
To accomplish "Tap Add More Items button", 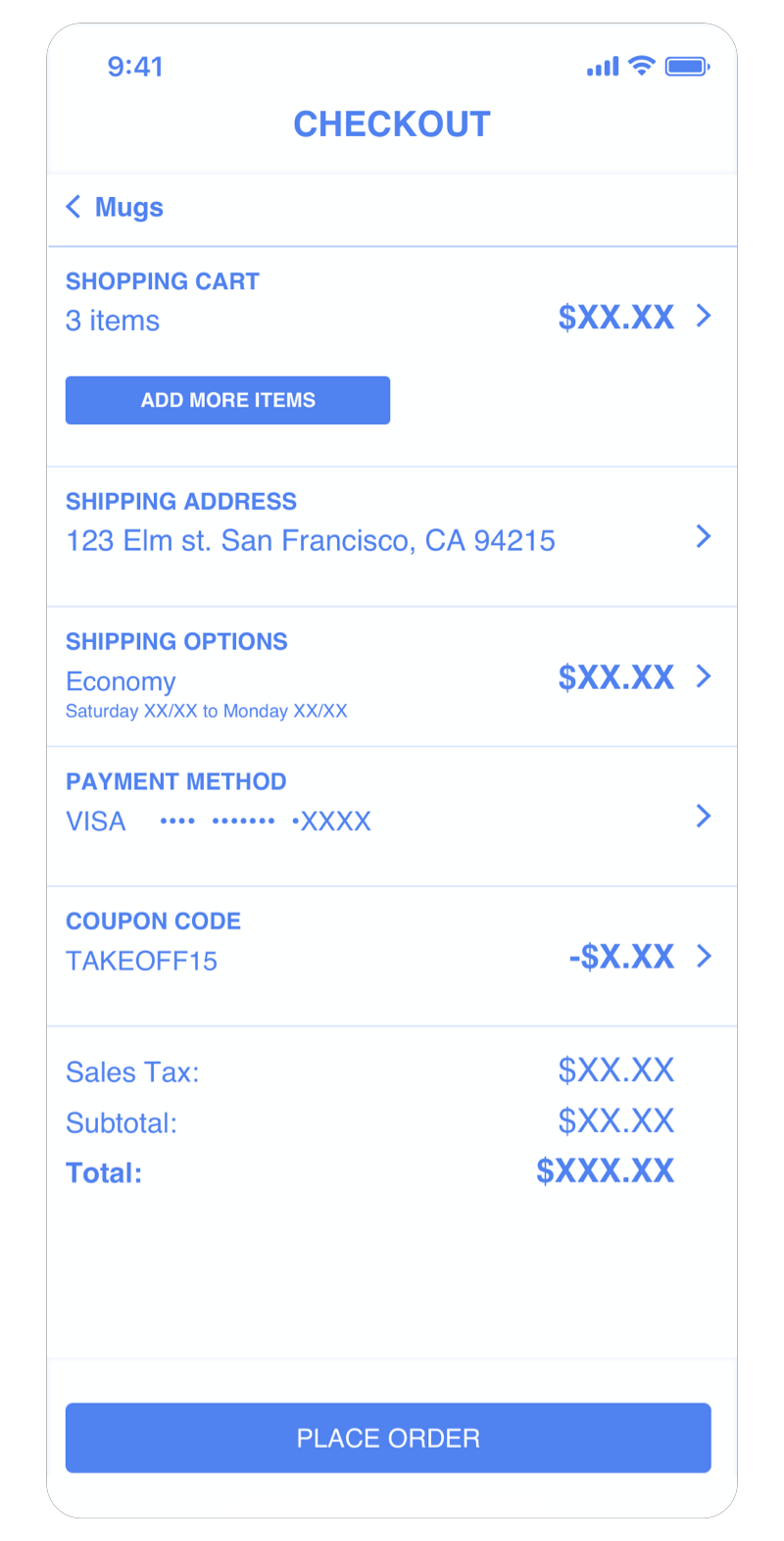I will [x=227, y=400].
